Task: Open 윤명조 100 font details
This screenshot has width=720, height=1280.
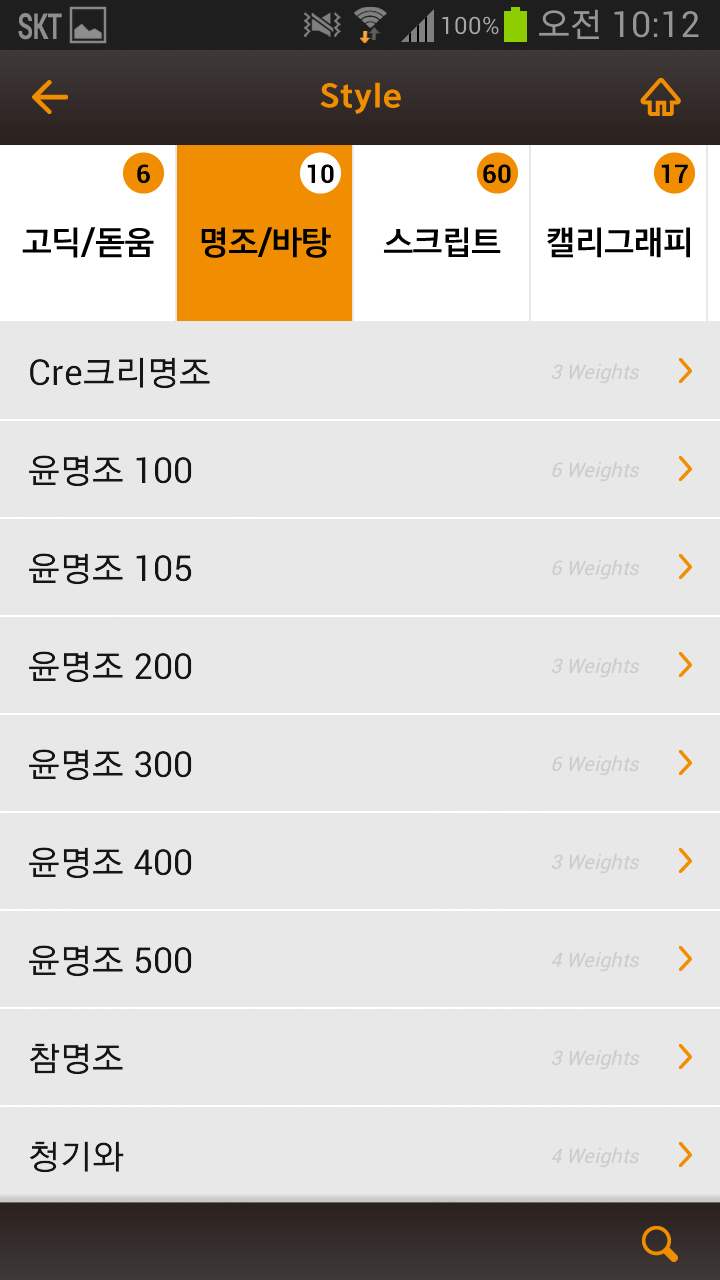Action: pos(360,470)
